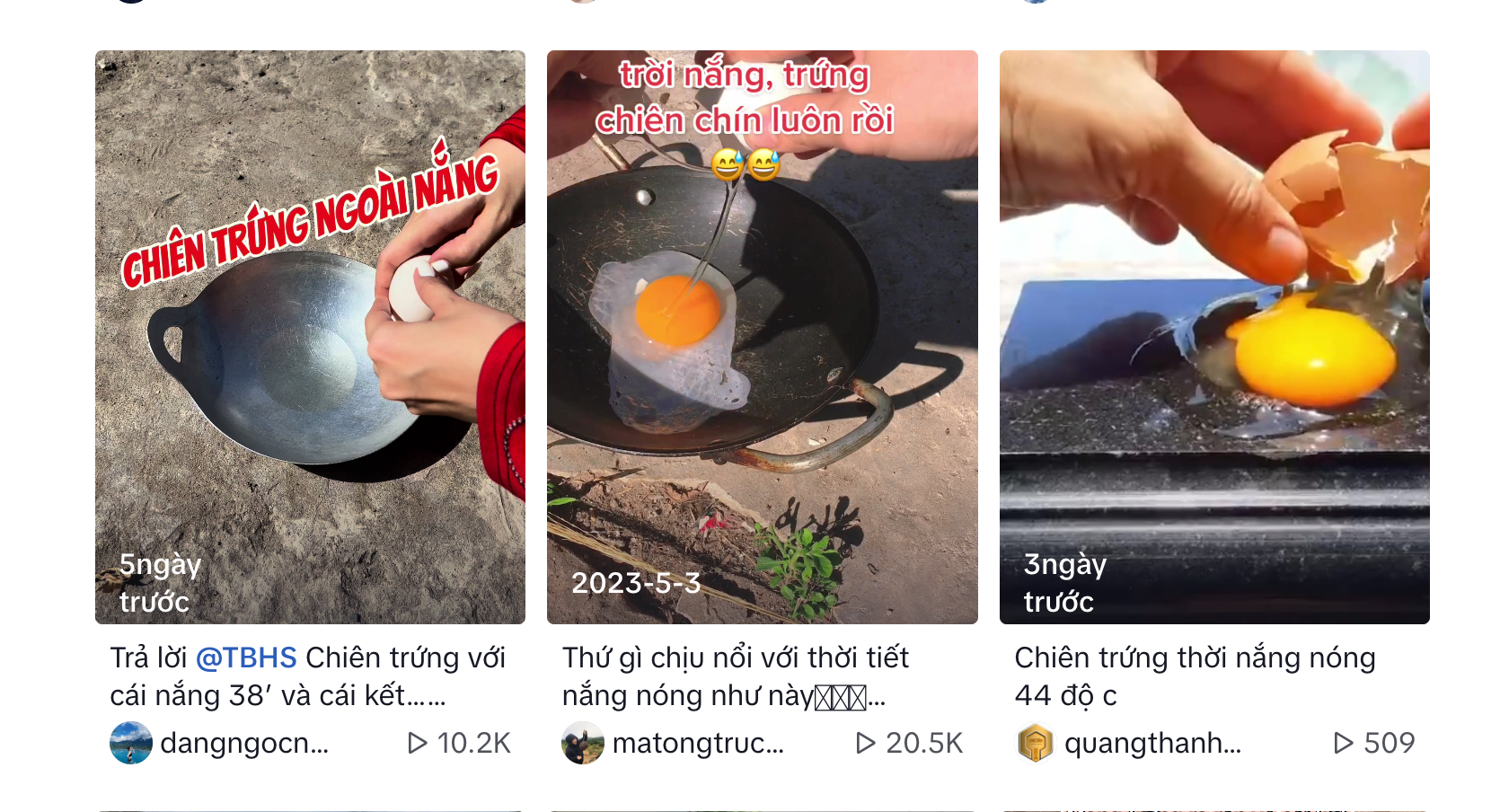1500x812 pixels.
Task: View matongtruc's profile
Action: tap(697, 744)
